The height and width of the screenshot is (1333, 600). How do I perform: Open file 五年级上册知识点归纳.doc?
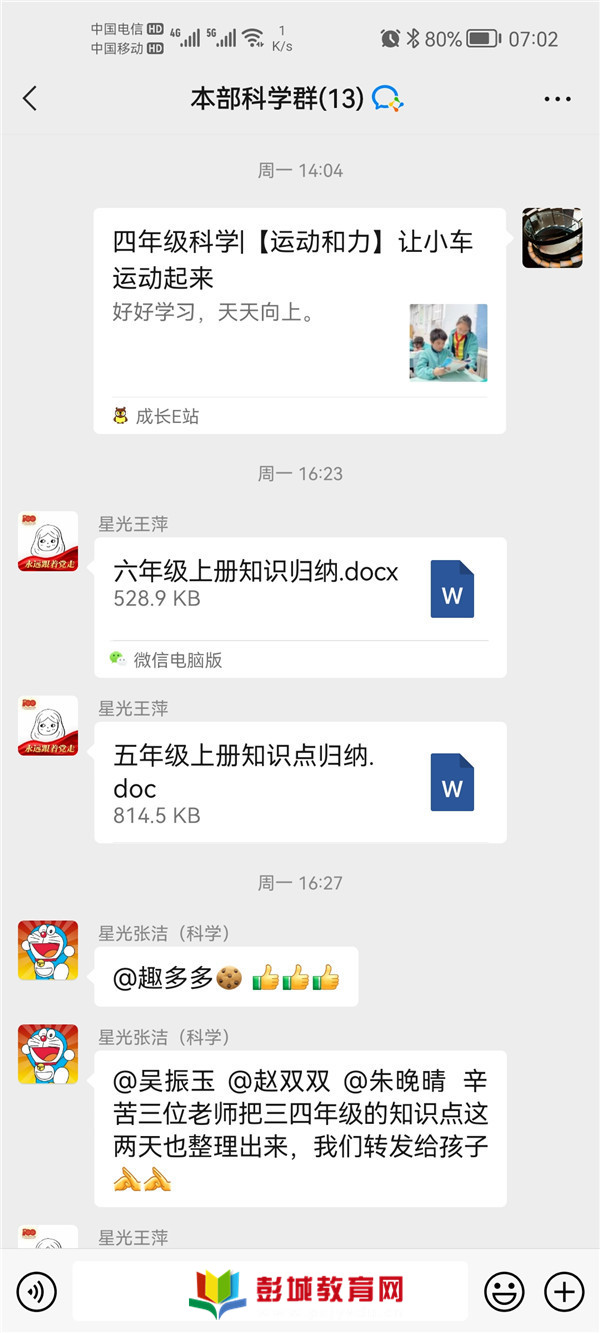coord(299,781)
